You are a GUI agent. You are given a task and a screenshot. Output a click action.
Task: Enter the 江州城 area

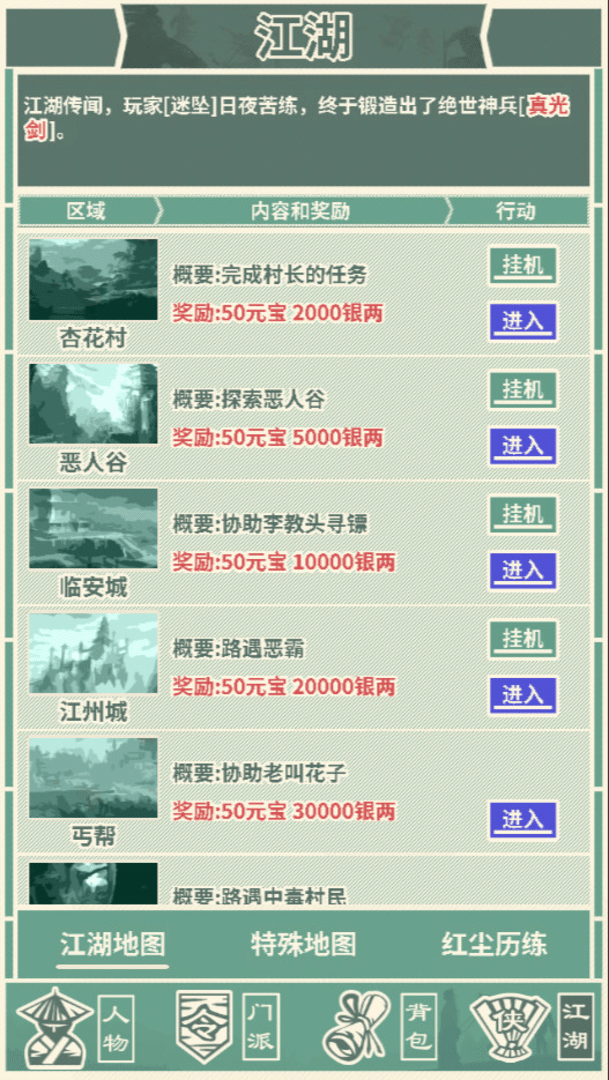coord(523,695)
